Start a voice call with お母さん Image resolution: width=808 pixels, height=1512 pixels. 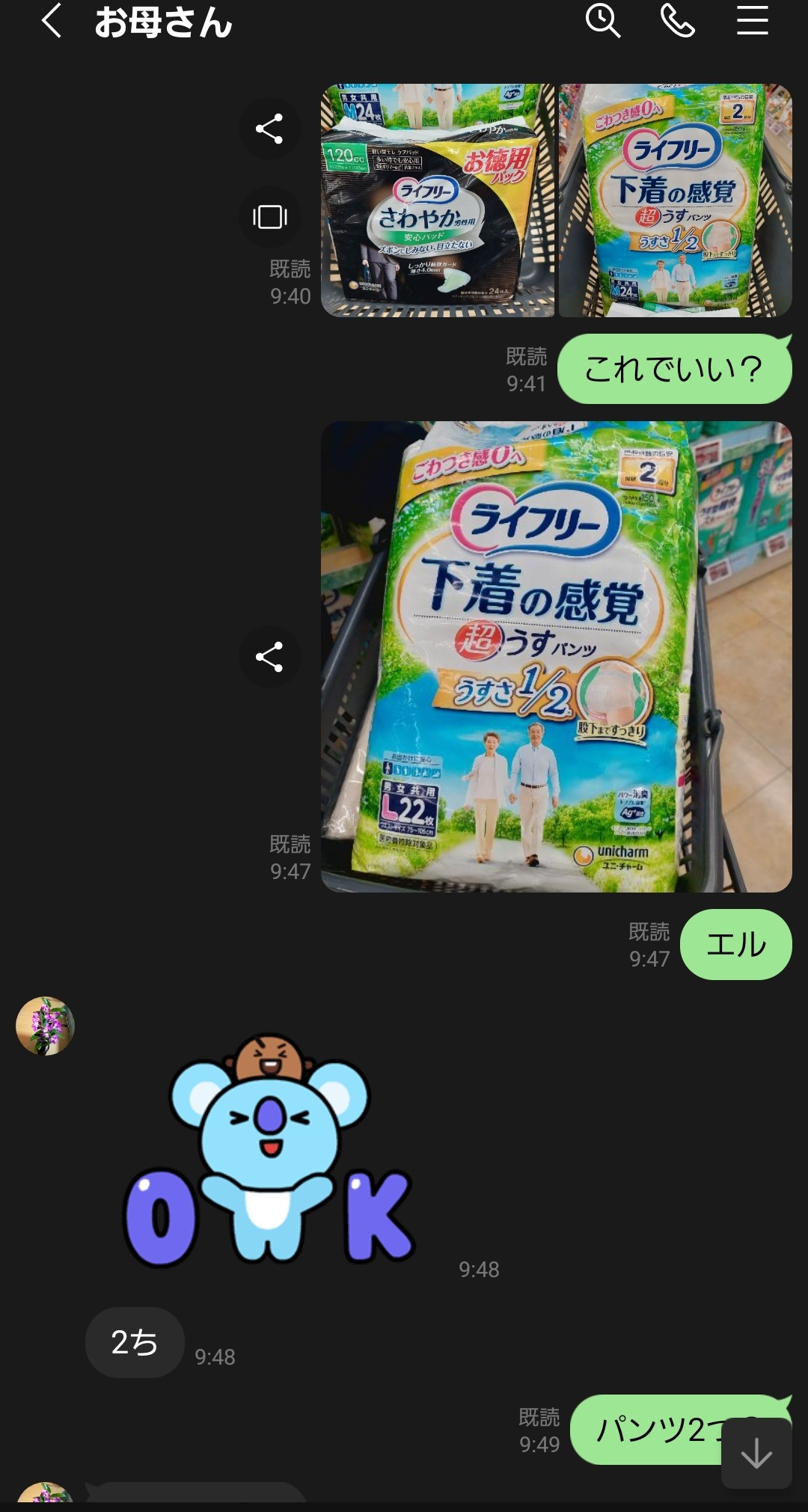678,20
